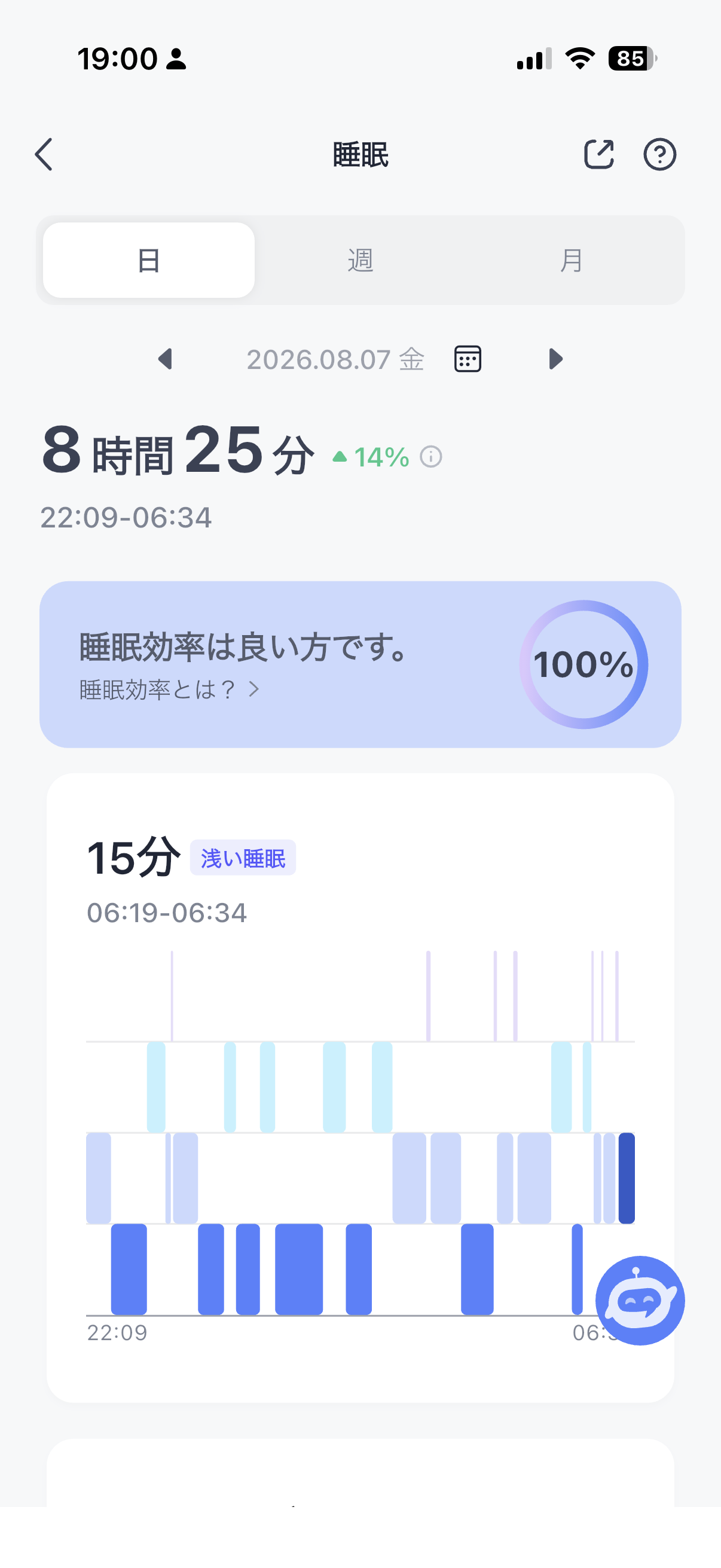The height and width of the screenshot is (1568, 721).
Task: Go back from the 睡眠 screen
Action: tap(44, 155)
